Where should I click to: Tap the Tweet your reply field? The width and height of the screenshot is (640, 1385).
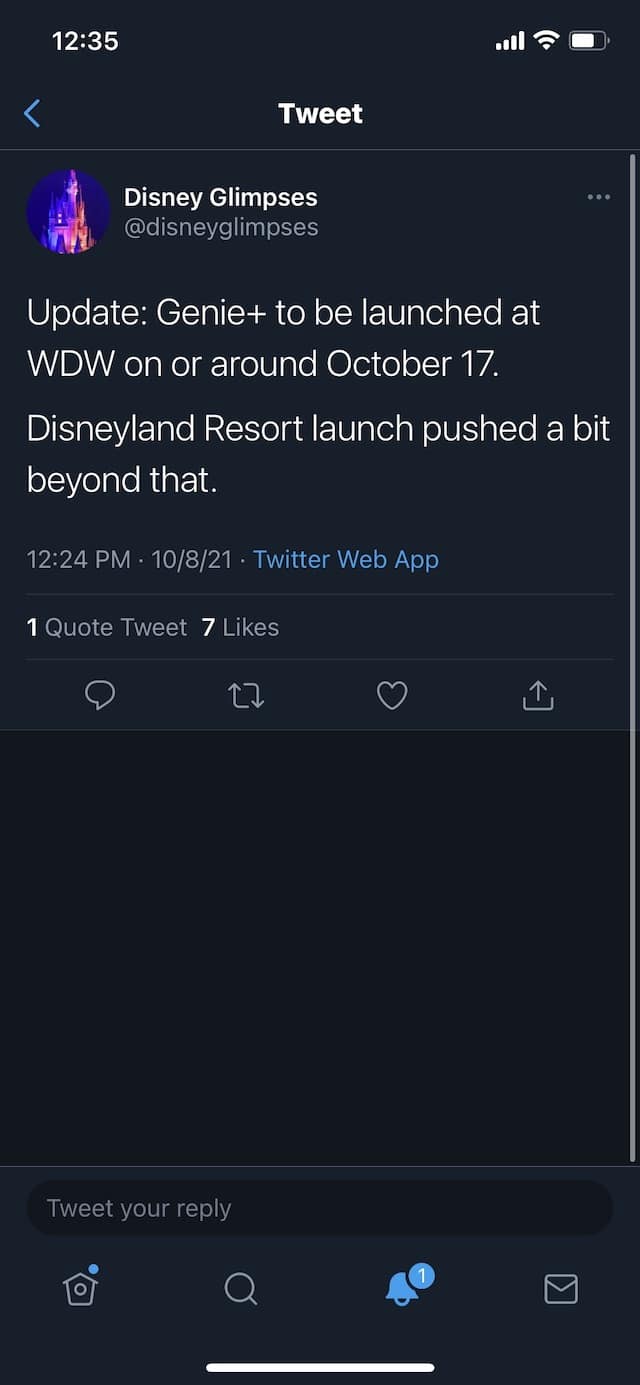[320, 1208]
